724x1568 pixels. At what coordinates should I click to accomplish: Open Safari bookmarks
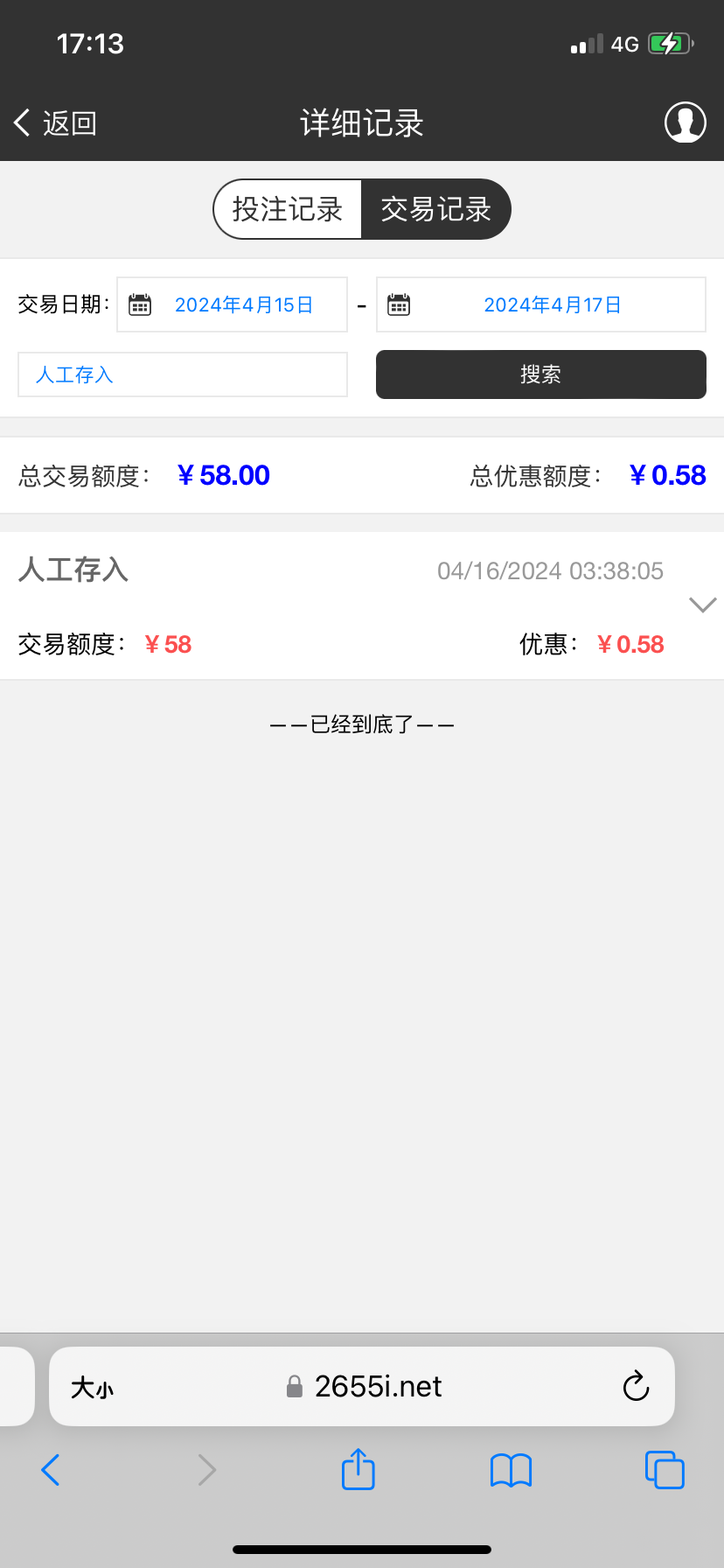pyautogui.click(x=512, y=1470)
